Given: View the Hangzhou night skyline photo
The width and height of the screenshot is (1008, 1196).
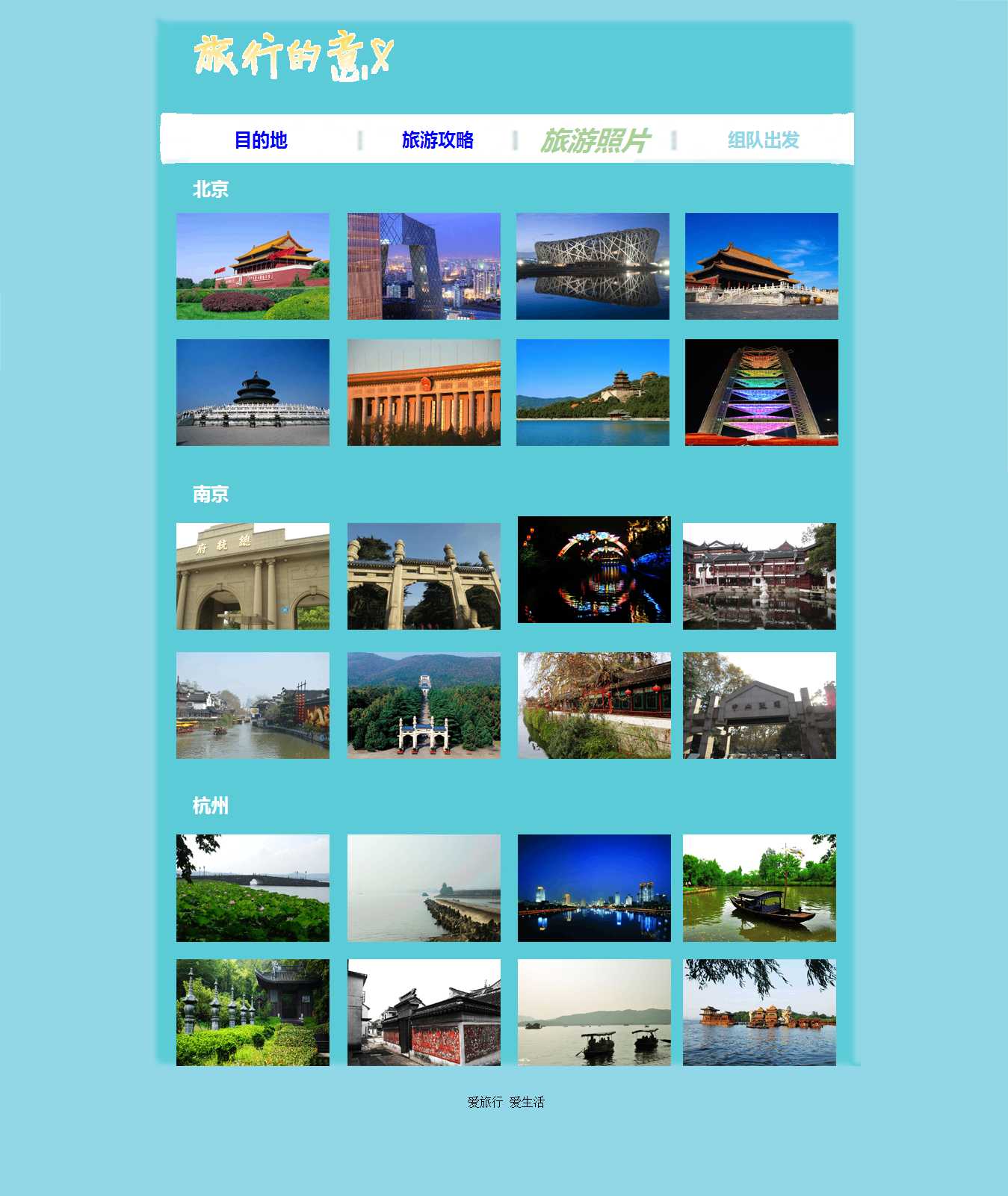Looking at the screenshot, I should point(594,887).
